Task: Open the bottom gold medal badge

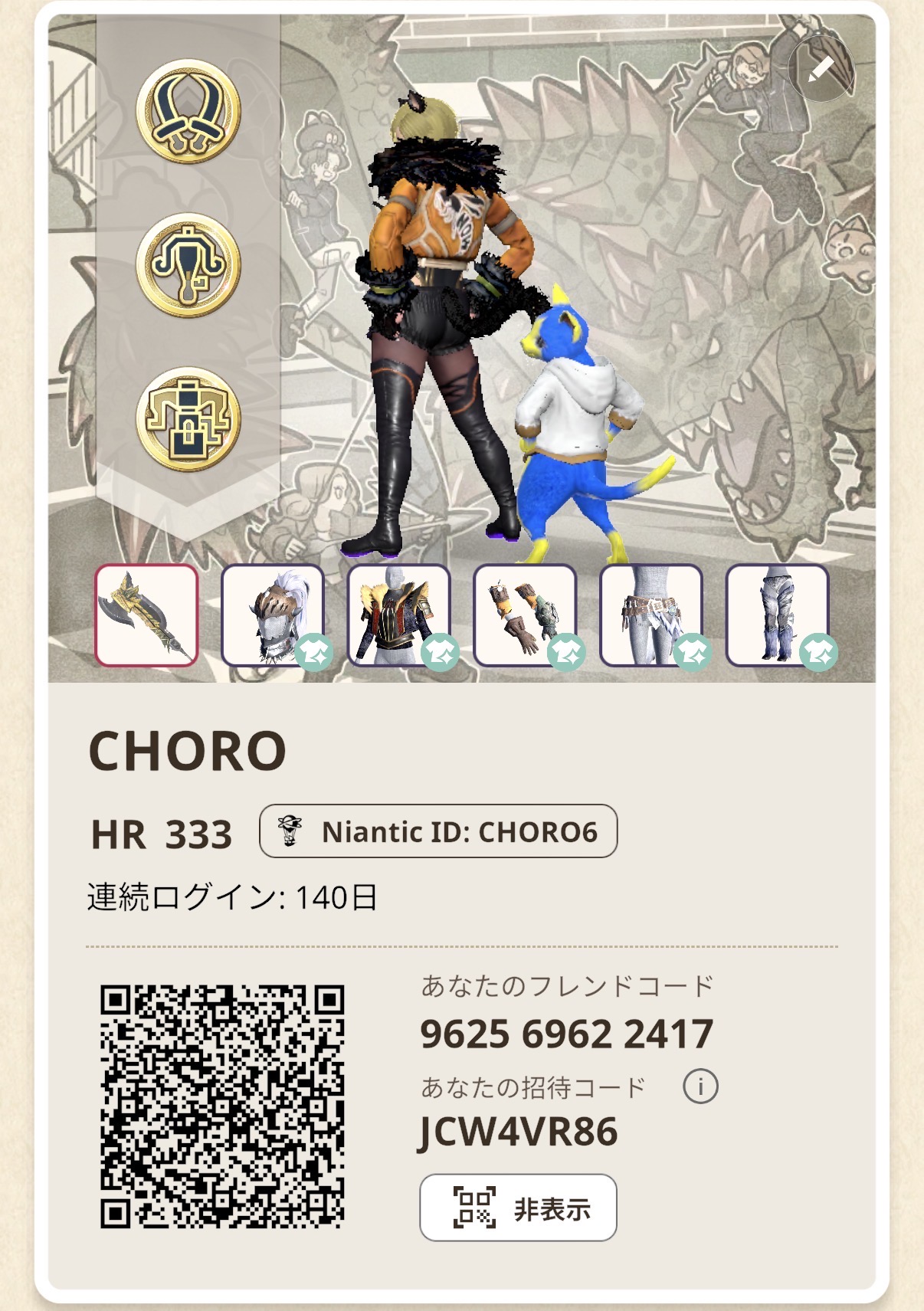Action: (x=188, y=419)
